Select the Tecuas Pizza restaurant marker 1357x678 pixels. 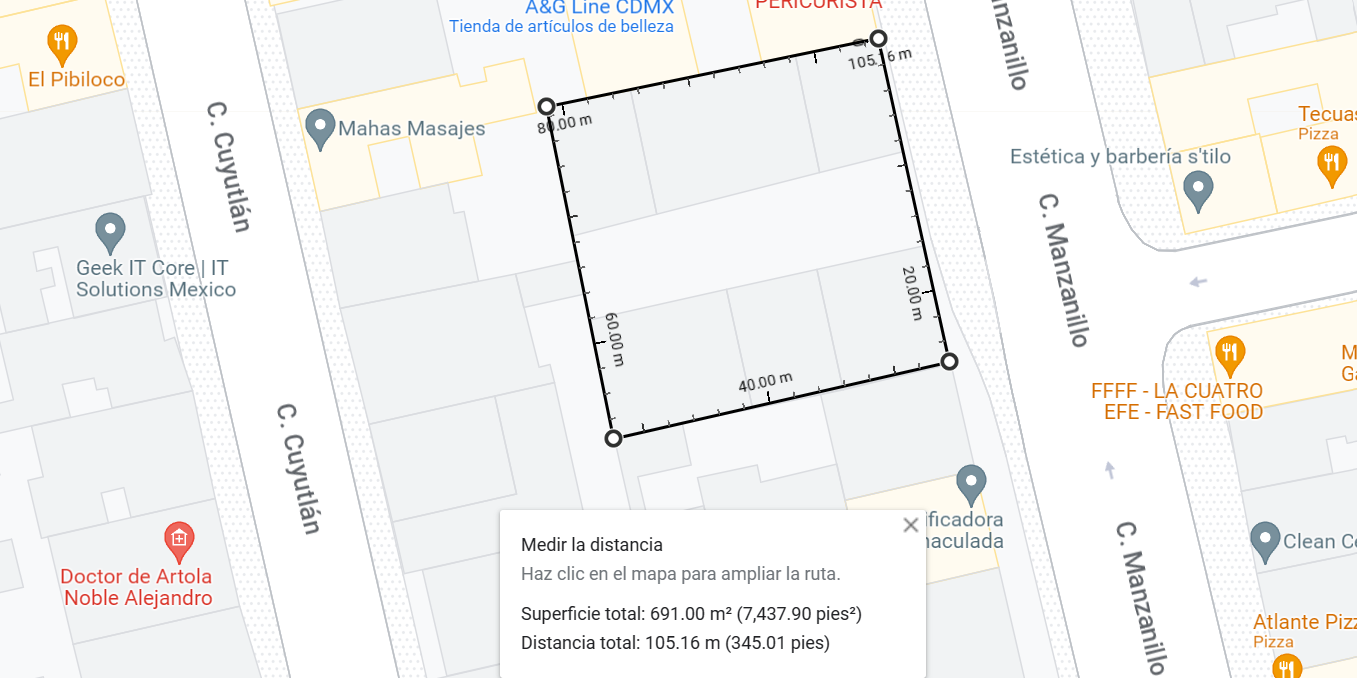[x=1331, y=165]
